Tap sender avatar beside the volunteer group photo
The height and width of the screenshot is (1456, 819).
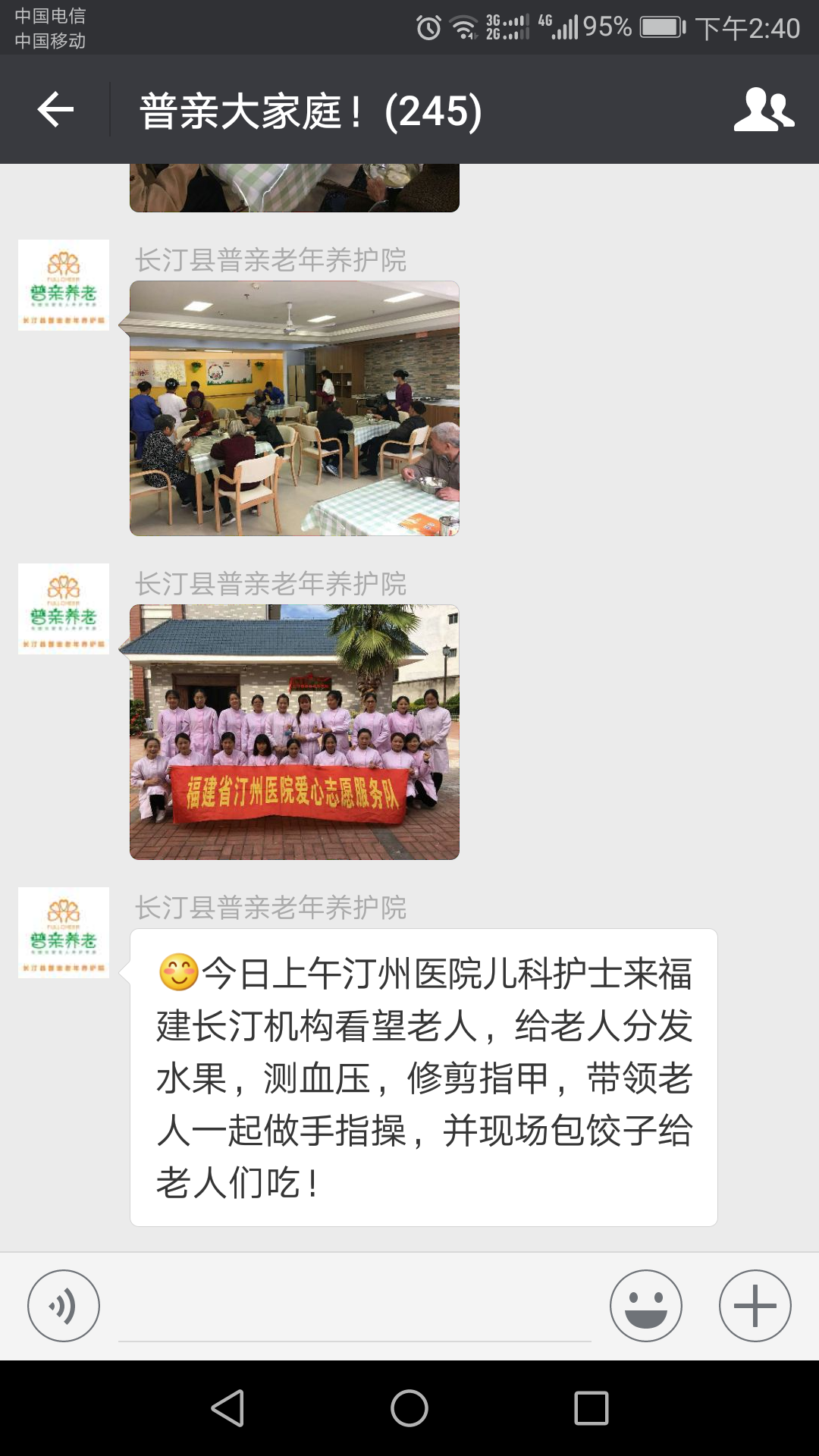pos(64,609)
